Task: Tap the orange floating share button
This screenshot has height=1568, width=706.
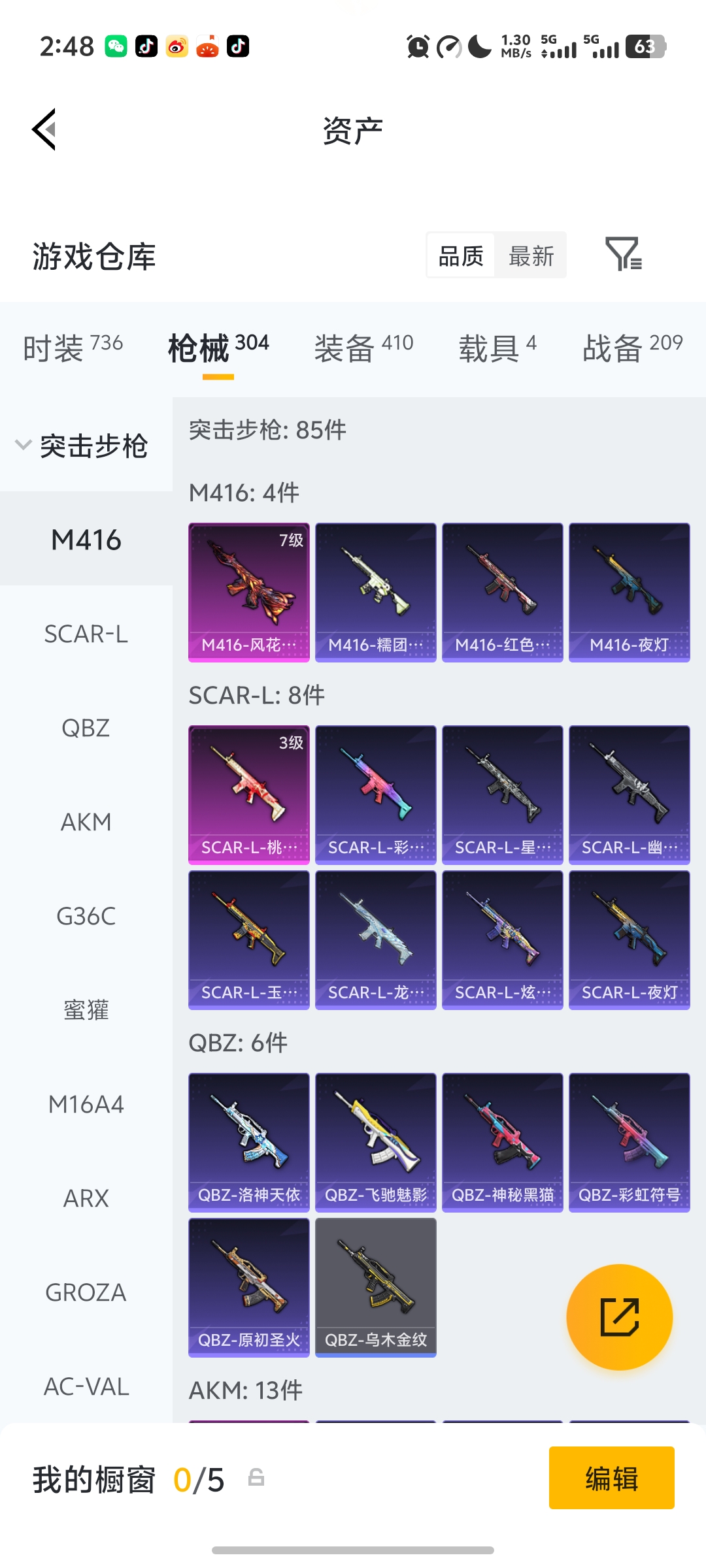Action: (x=619, y=1316)
